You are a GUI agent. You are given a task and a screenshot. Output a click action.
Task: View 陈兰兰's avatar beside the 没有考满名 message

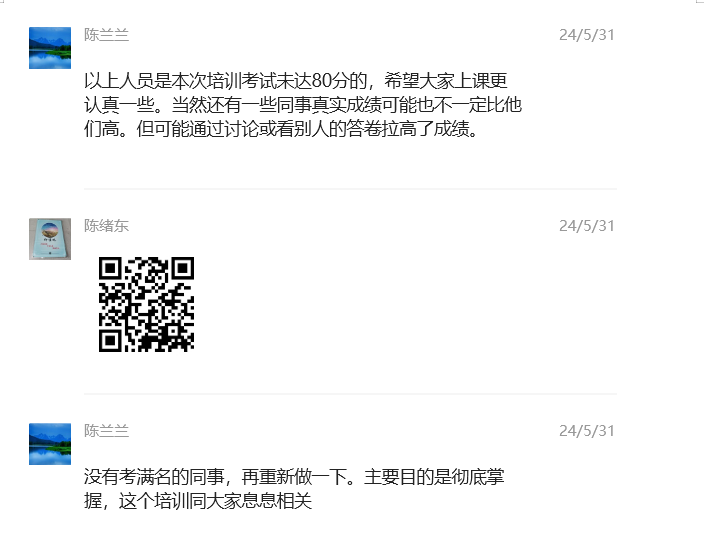tap(50, 443)
